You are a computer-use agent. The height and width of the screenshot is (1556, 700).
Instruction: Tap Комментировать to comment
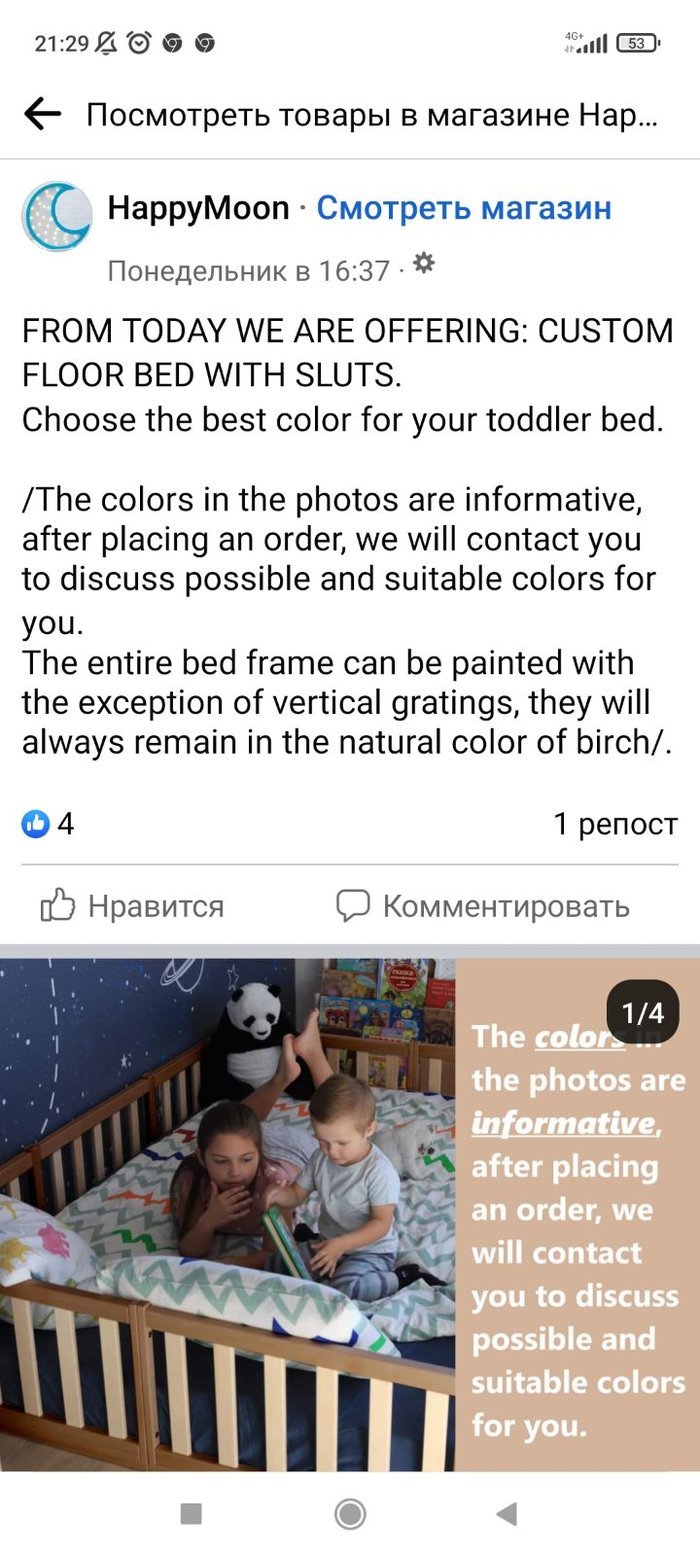(482, 906)
